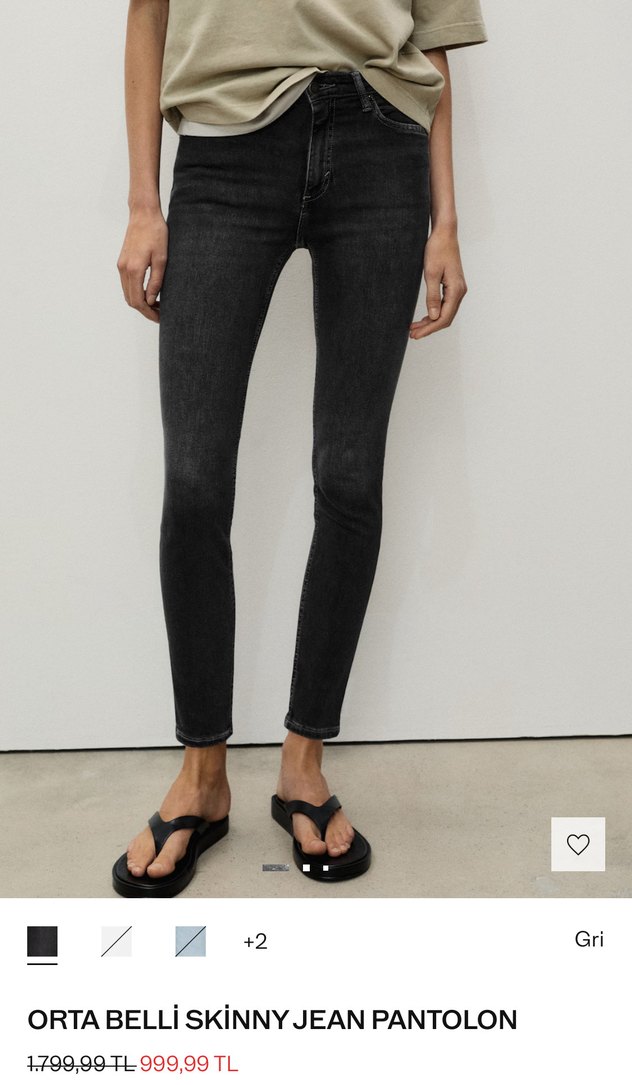Pick the light blue color swatch
The width and height of the screenshot is (632, 1085).
click(x=190, y=941)
